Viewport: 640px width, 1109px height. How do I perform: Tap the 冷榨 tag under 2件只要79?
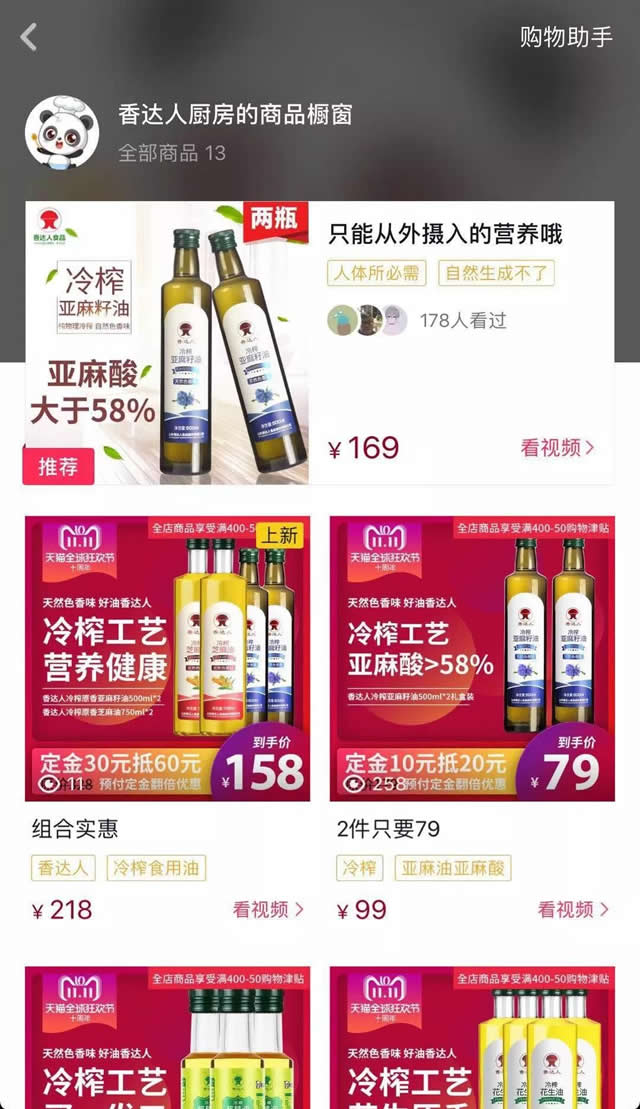360,867
